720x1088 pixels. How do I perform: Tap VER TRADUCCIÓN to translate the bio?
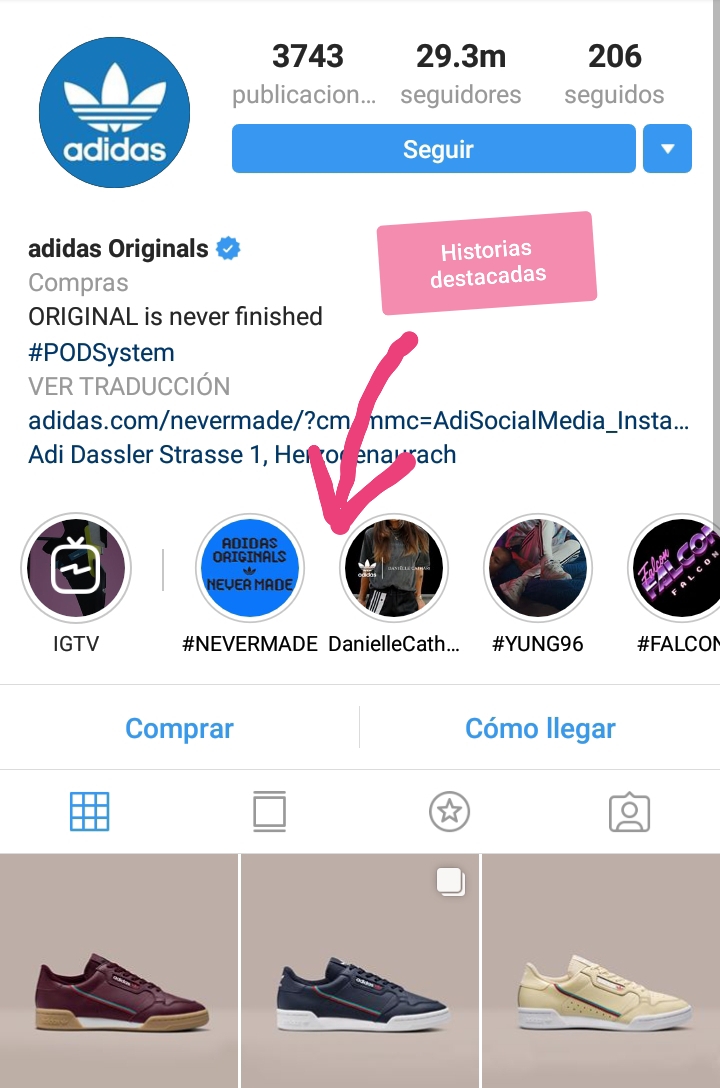[129, 386]
